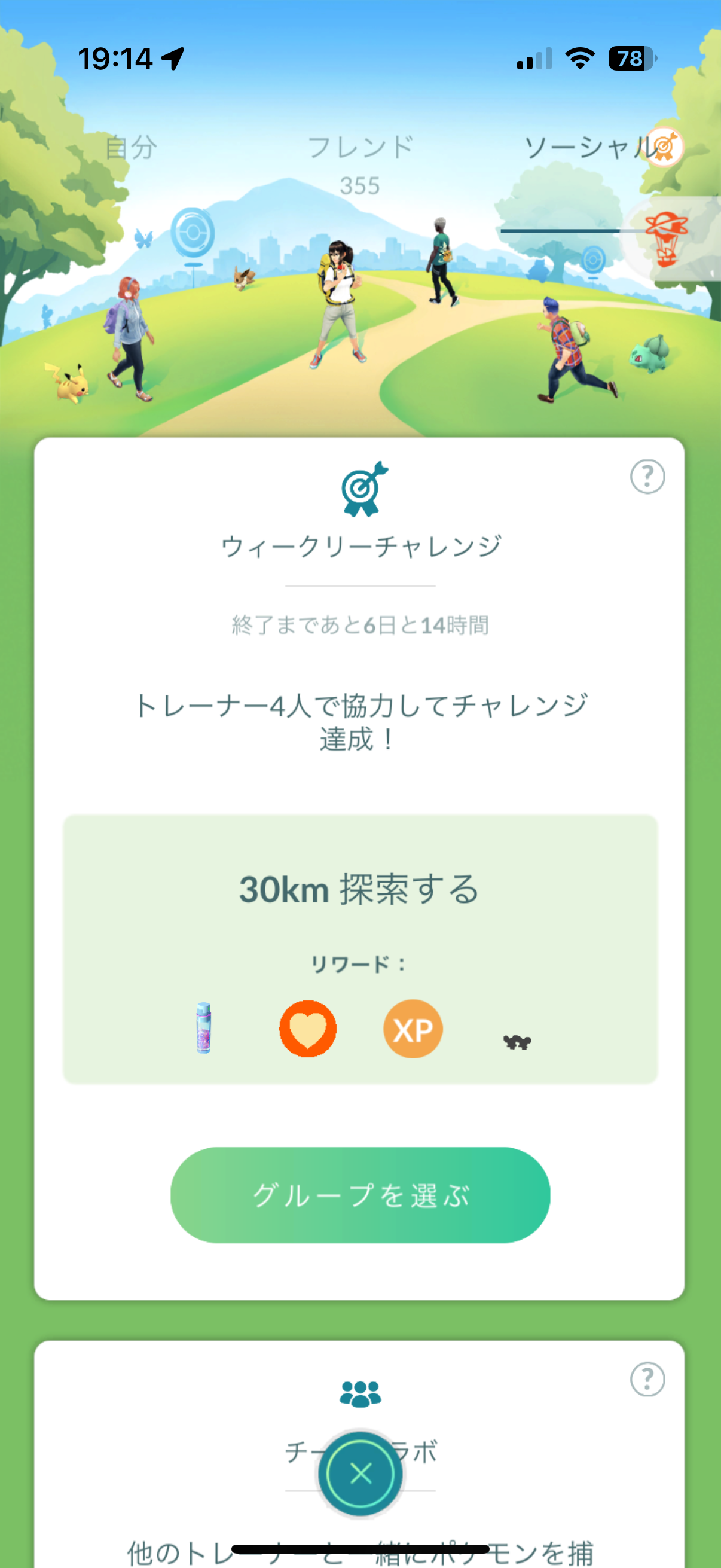Image resolution: width=721 pixels, height=1568 pixels.
Task: Select the ソーシャル tab
Action: 590,148
